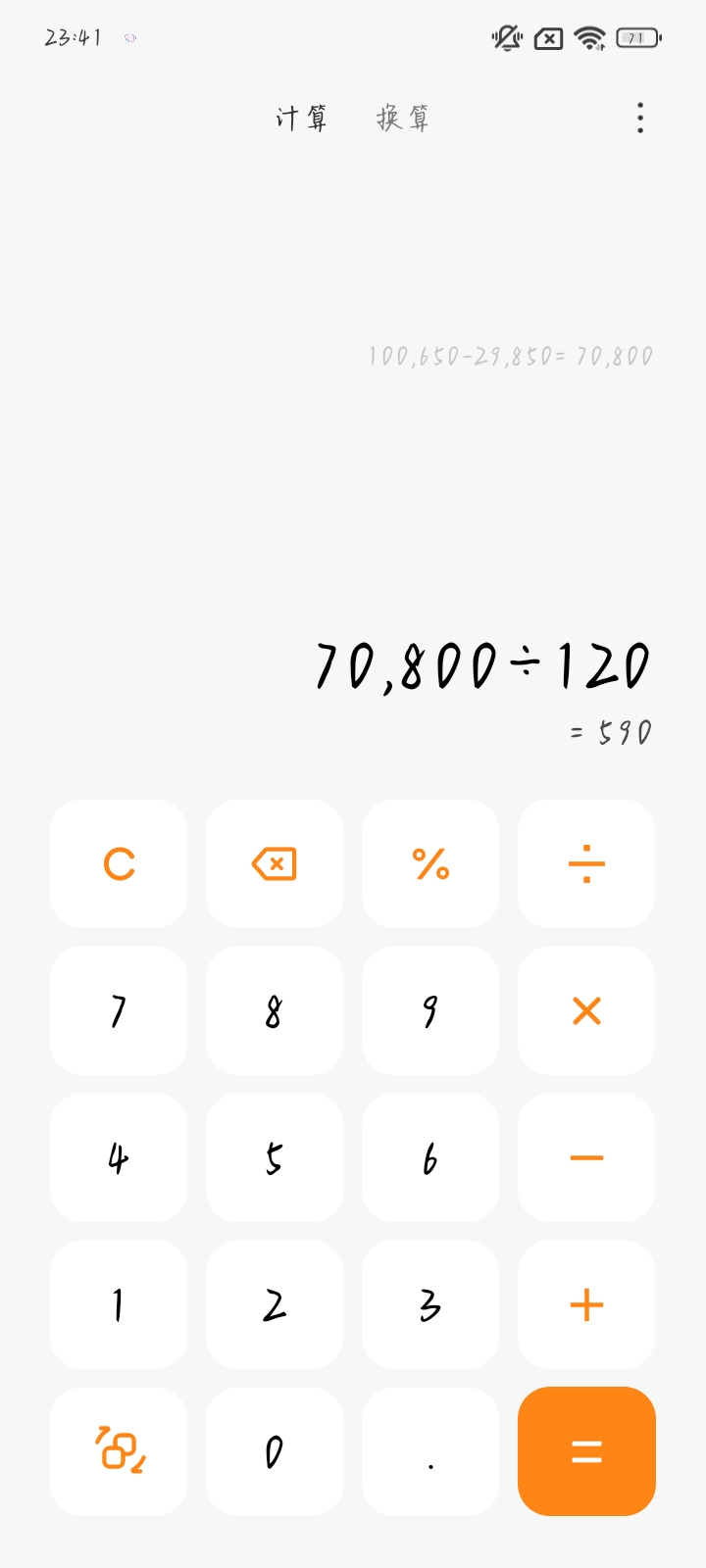This screenshot has height=1568, width=706.
Task: Enter the digit 9
Action: pos(430,1010)
